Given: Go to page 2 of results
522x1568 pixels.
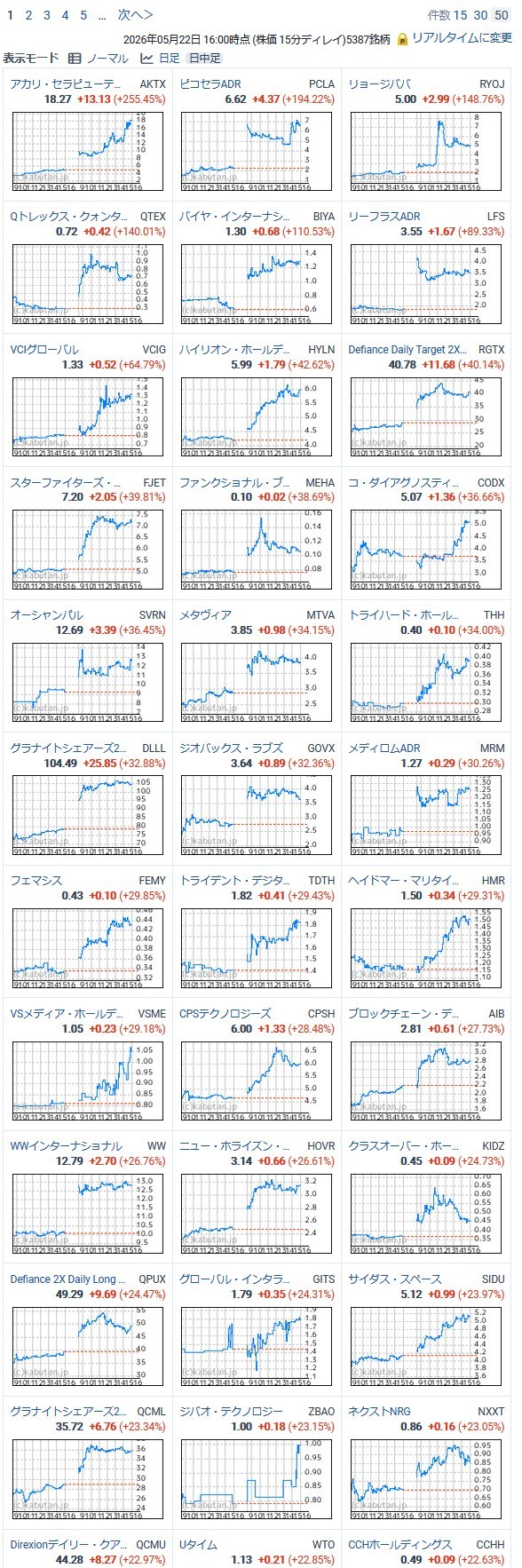Looking at the screenshot, I should (x=28, y=15).
